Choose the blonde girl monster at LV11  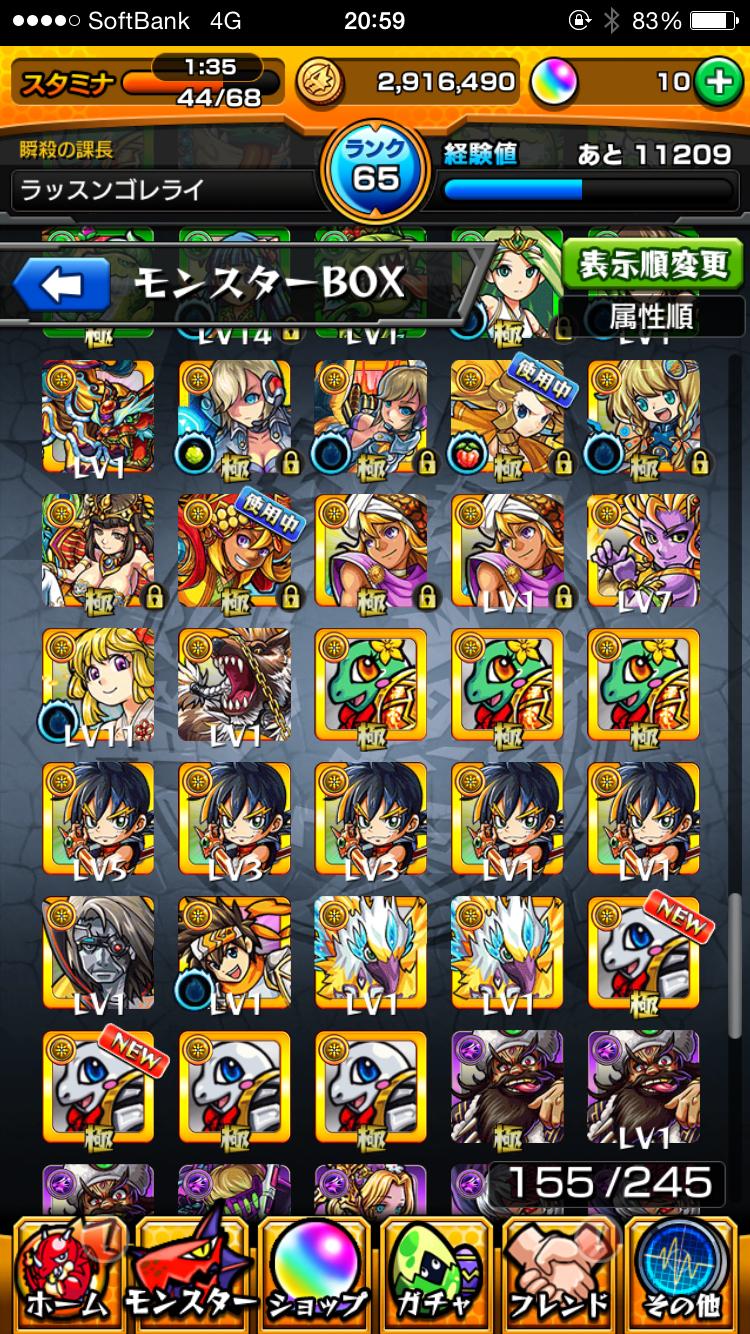pos(98,686)
